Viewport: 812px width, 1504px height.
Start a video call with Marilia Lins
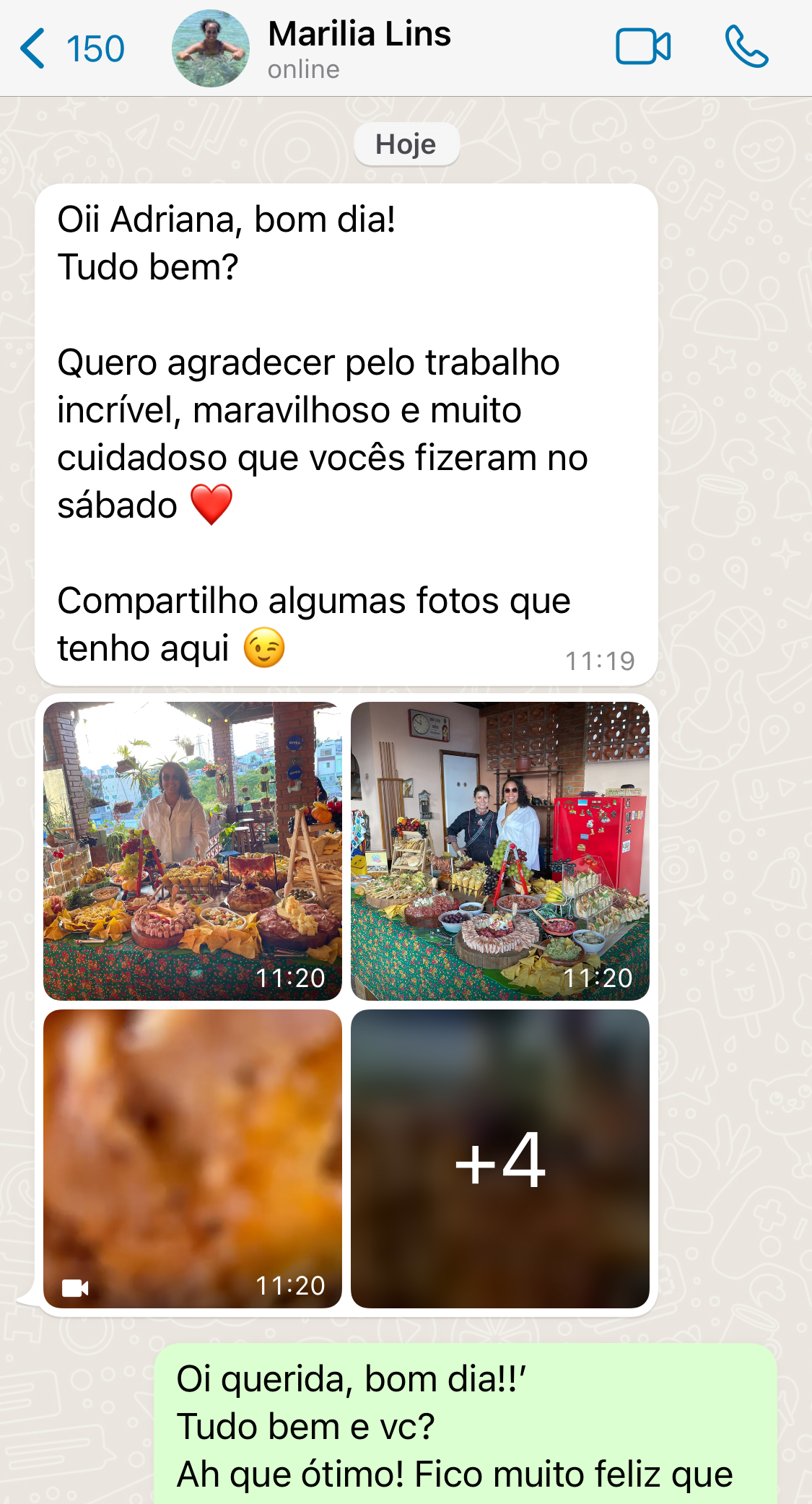pos(642,48)
